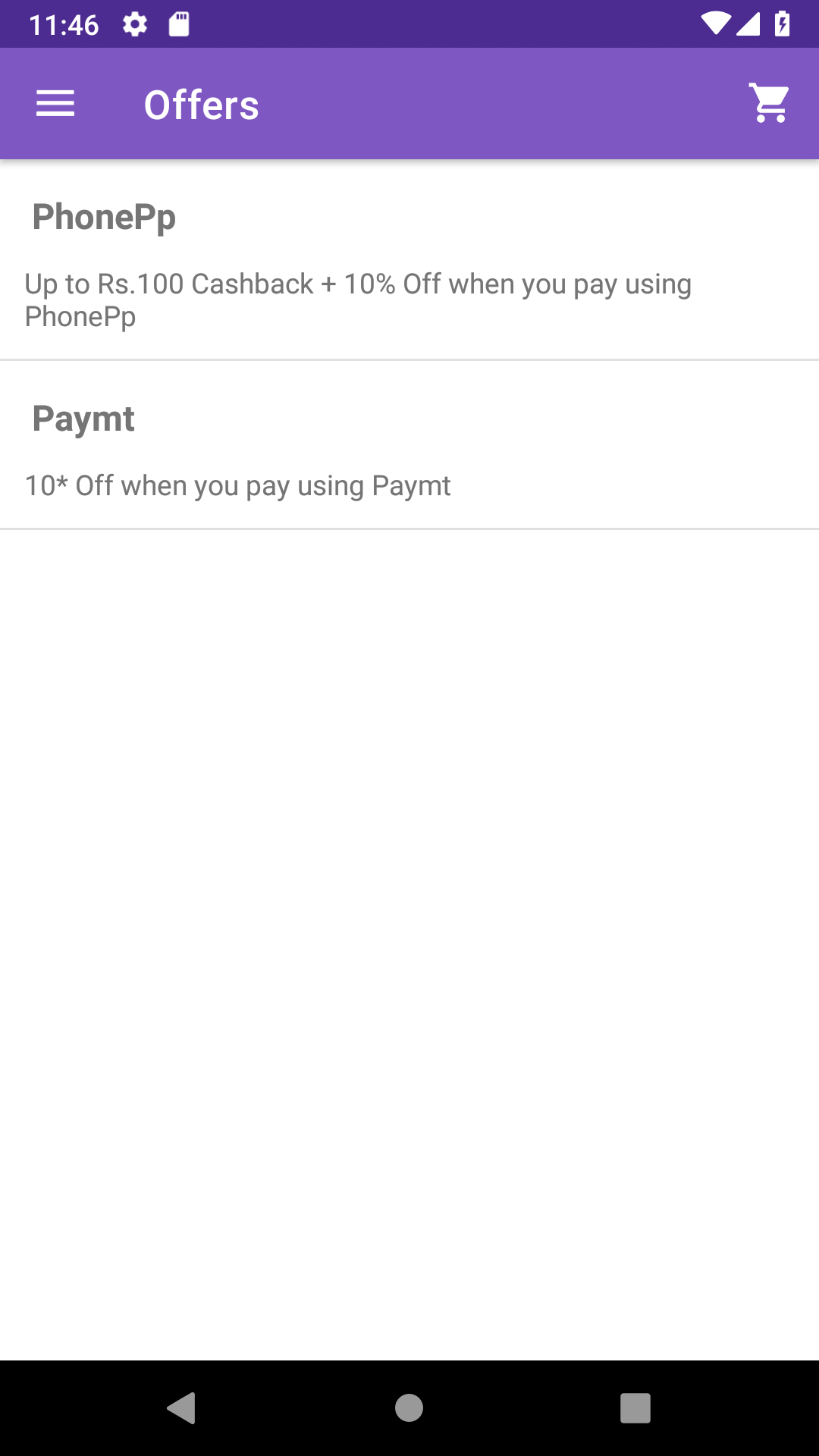
Task: Tap the purple app toolbar area
Action: [x=455, y=103]
